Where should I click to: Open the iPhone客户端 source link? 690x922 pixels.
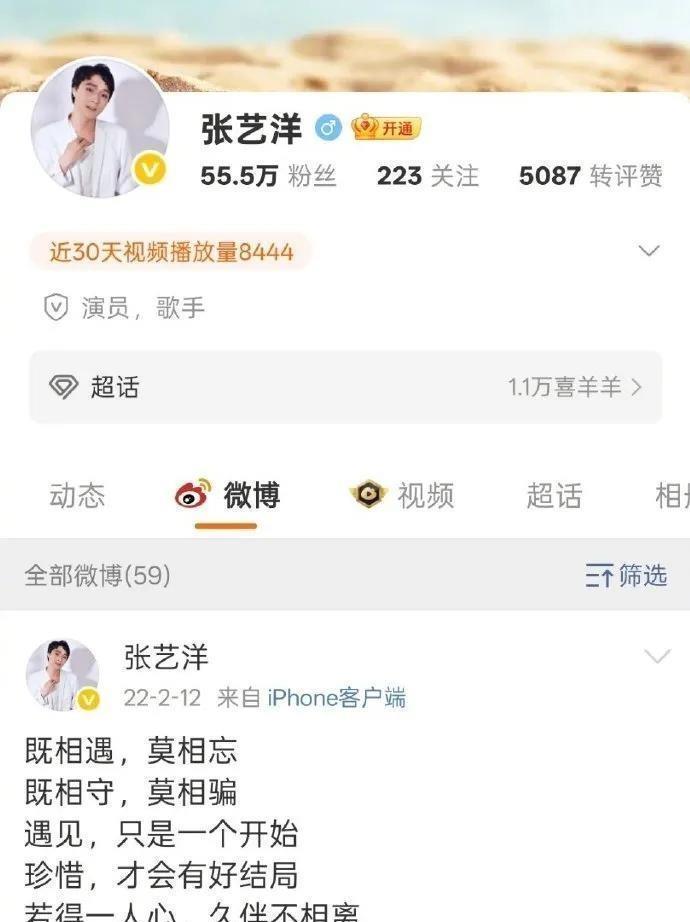336,698
